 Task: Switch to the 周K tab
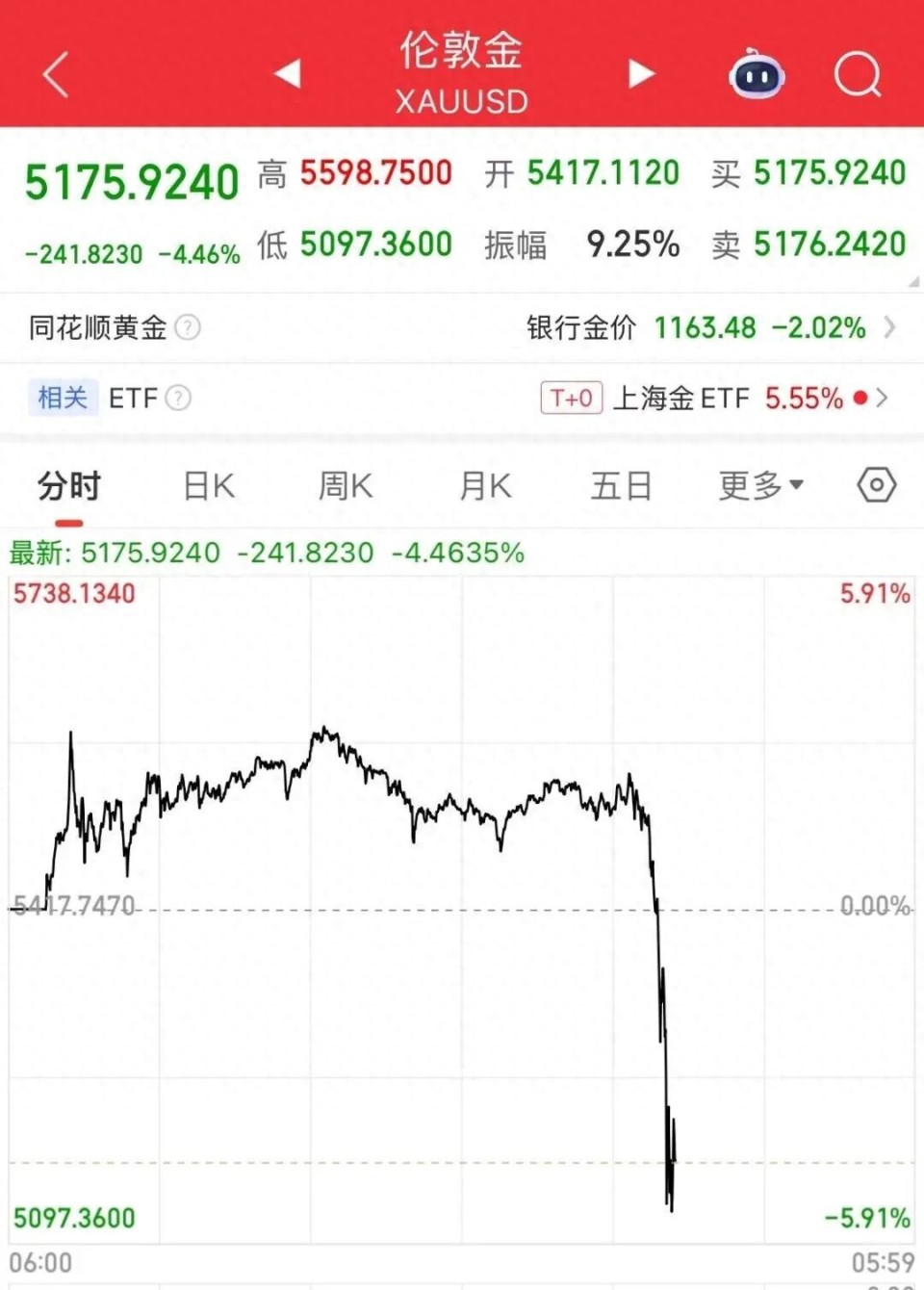point(344,486)
